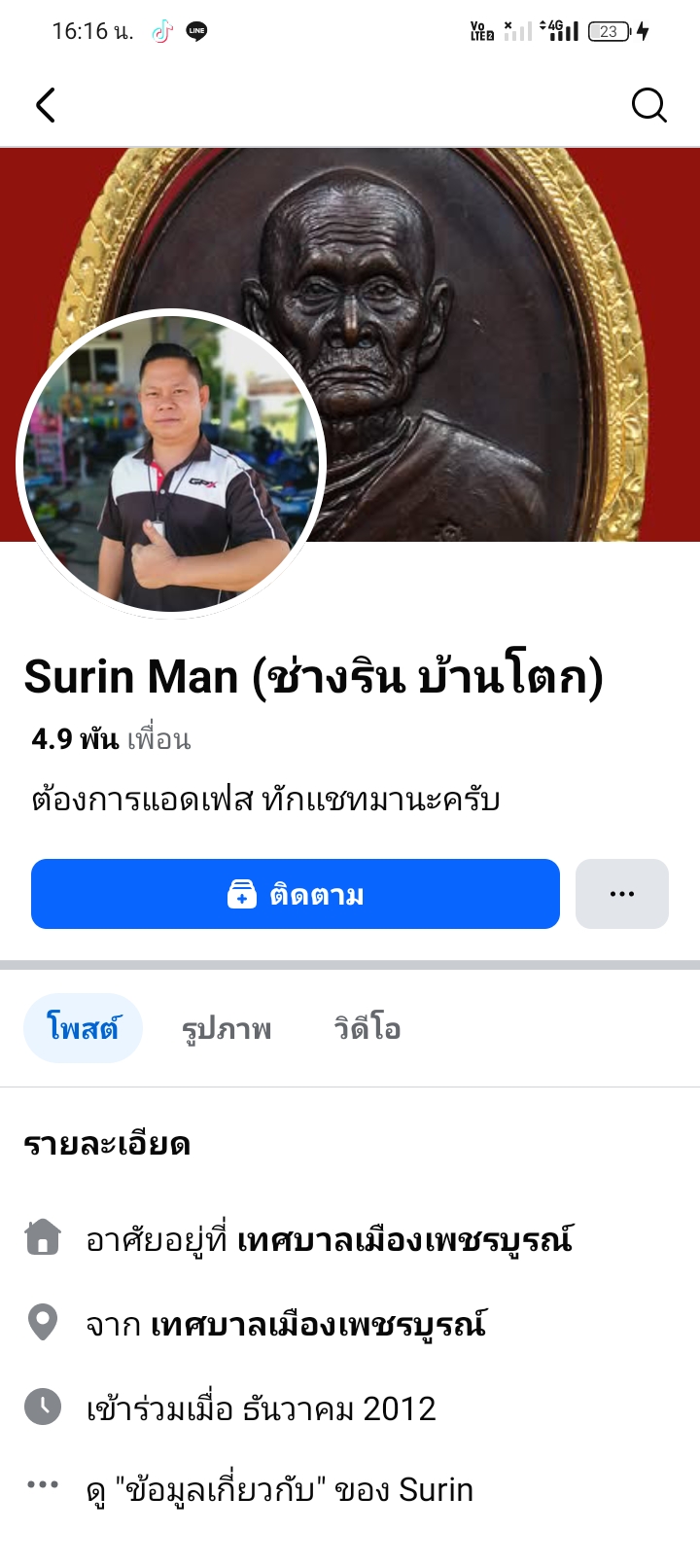
Task: Tap the blue ติดตาม follow button
Action: 296,894
